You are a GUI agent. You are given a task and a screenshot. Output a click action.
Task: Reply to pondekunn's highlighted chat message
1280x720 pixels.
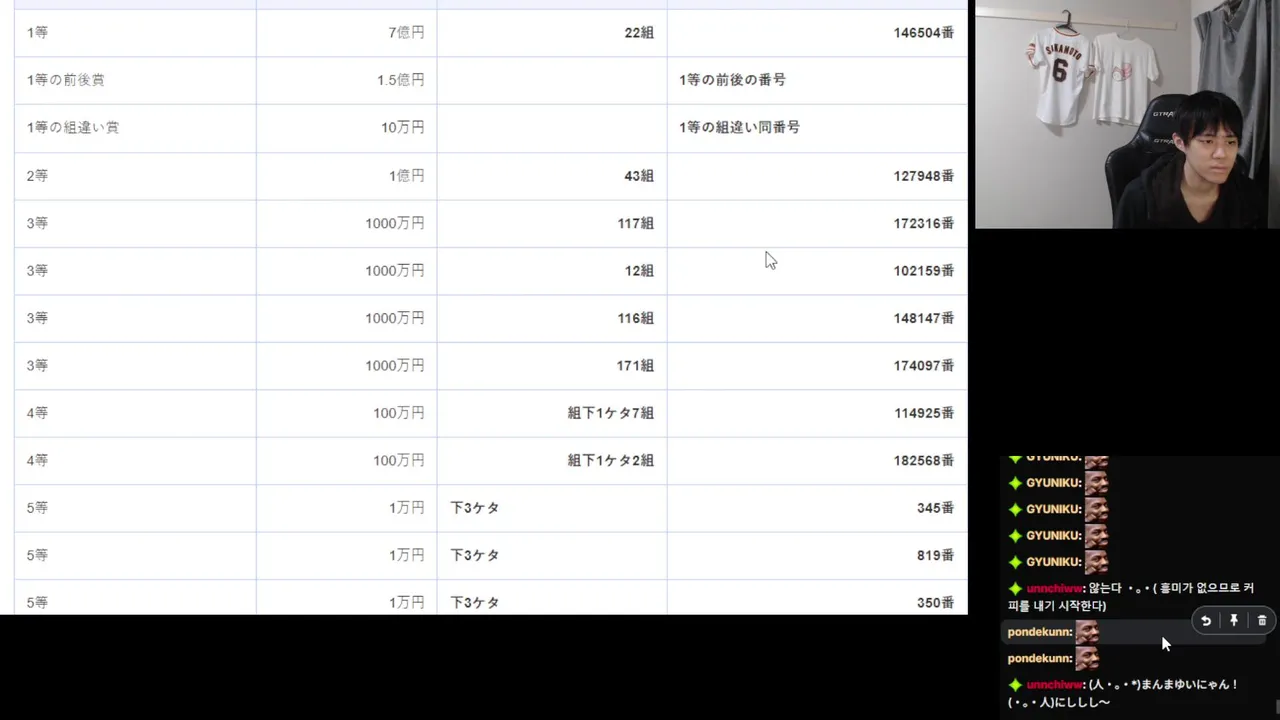[1206, 621]
